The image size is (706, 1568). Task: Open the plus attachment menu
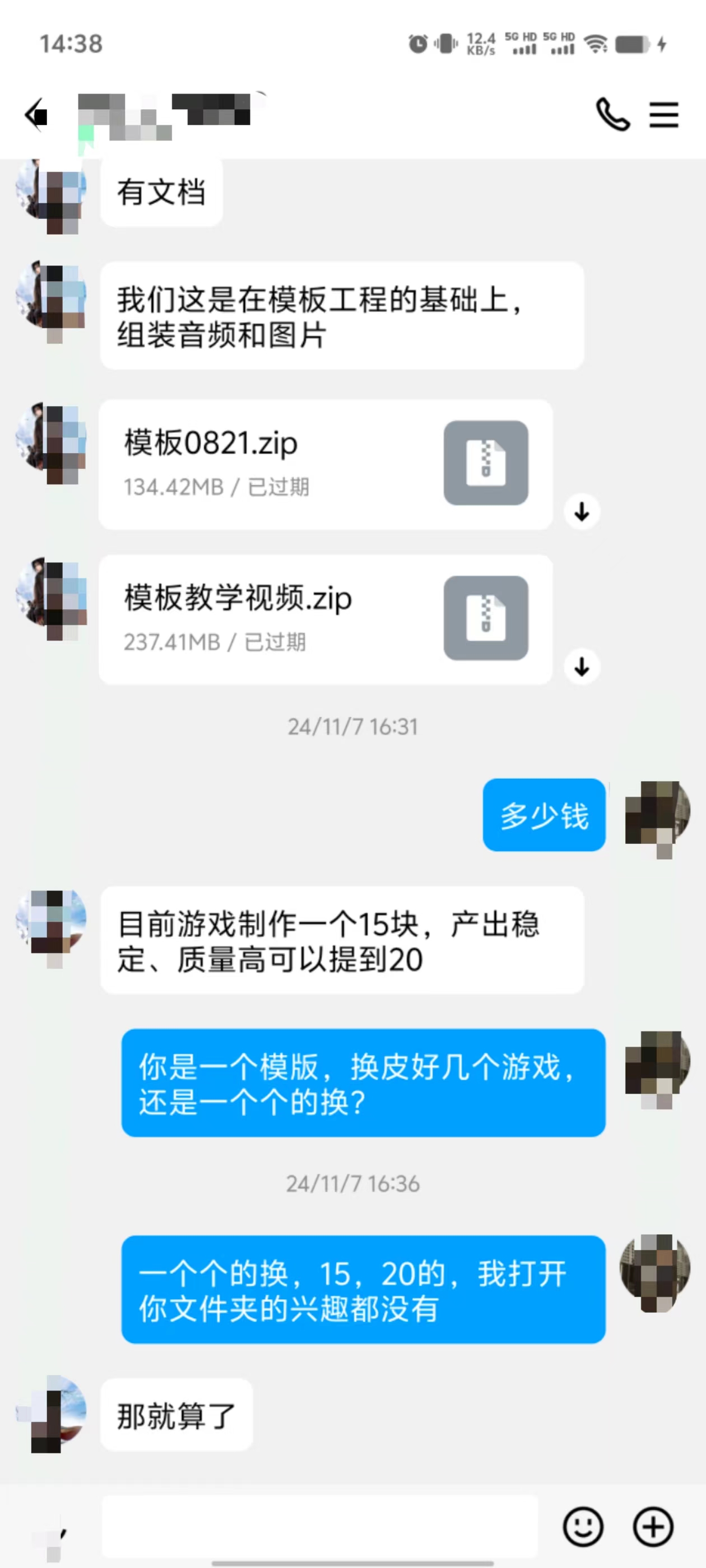click(x=653, y=1526)
